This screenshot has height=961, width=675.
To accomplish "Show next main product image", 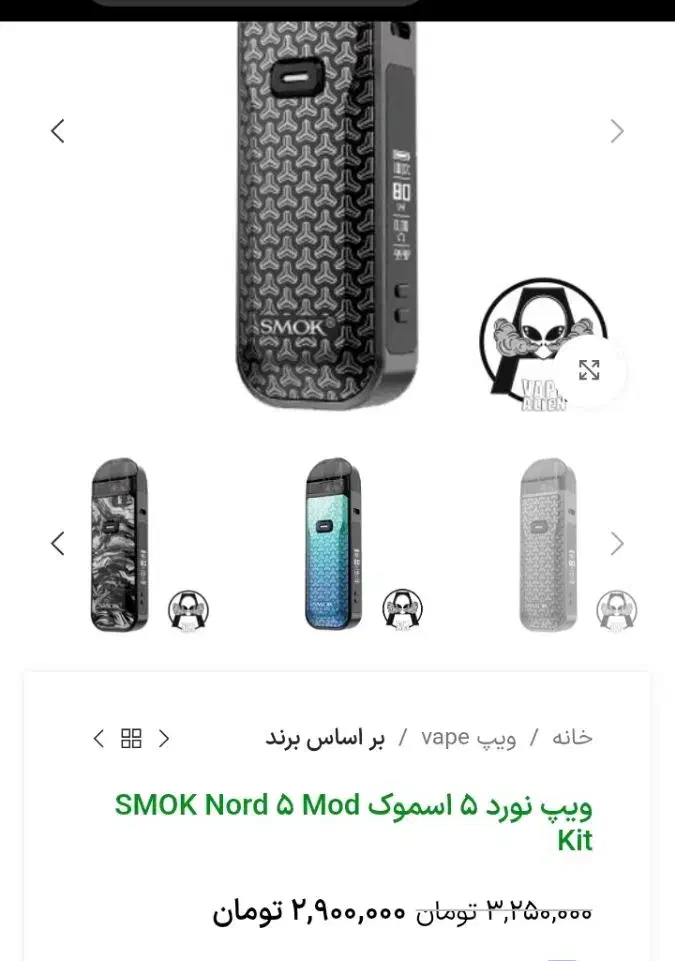I will click(617, 131).
